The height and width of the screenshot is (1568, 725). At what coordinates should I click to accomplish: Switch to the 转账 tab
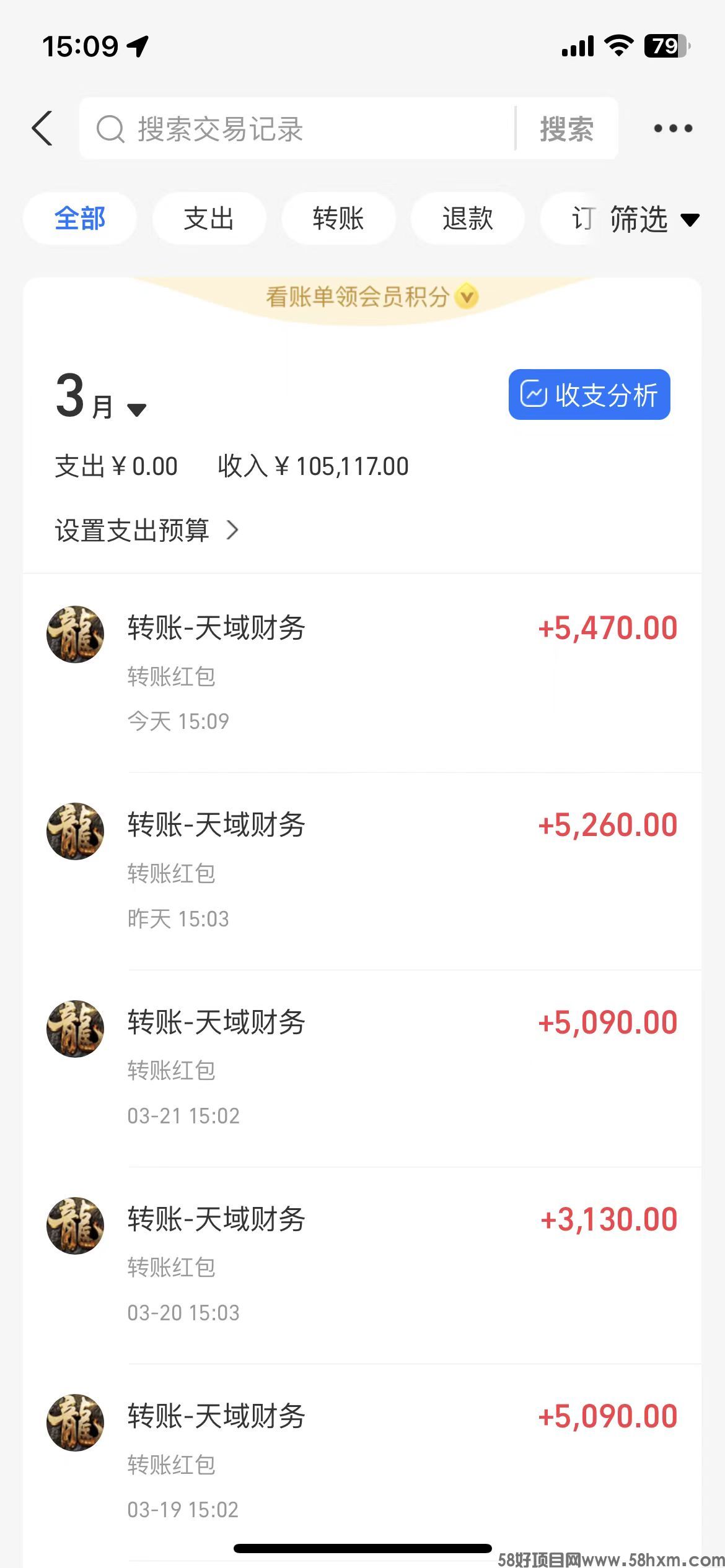338,219
